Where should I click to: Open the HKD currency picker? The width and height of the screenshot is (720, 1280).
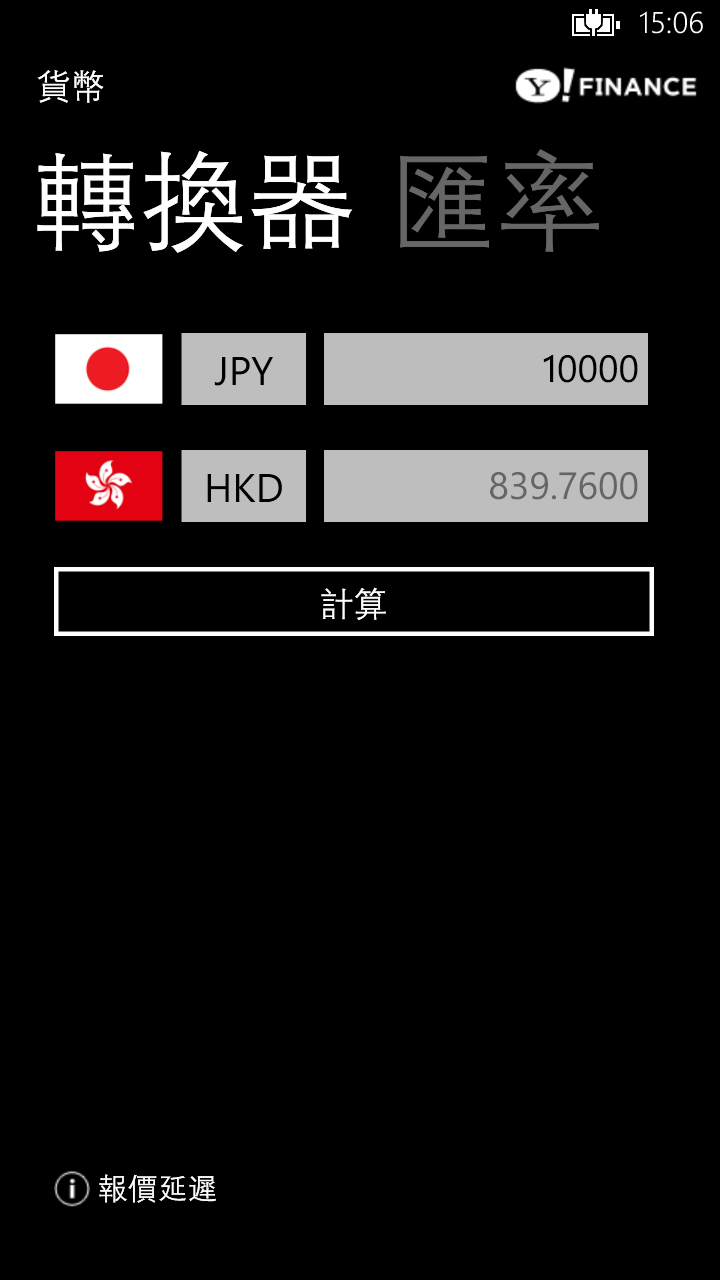[243, 486]
